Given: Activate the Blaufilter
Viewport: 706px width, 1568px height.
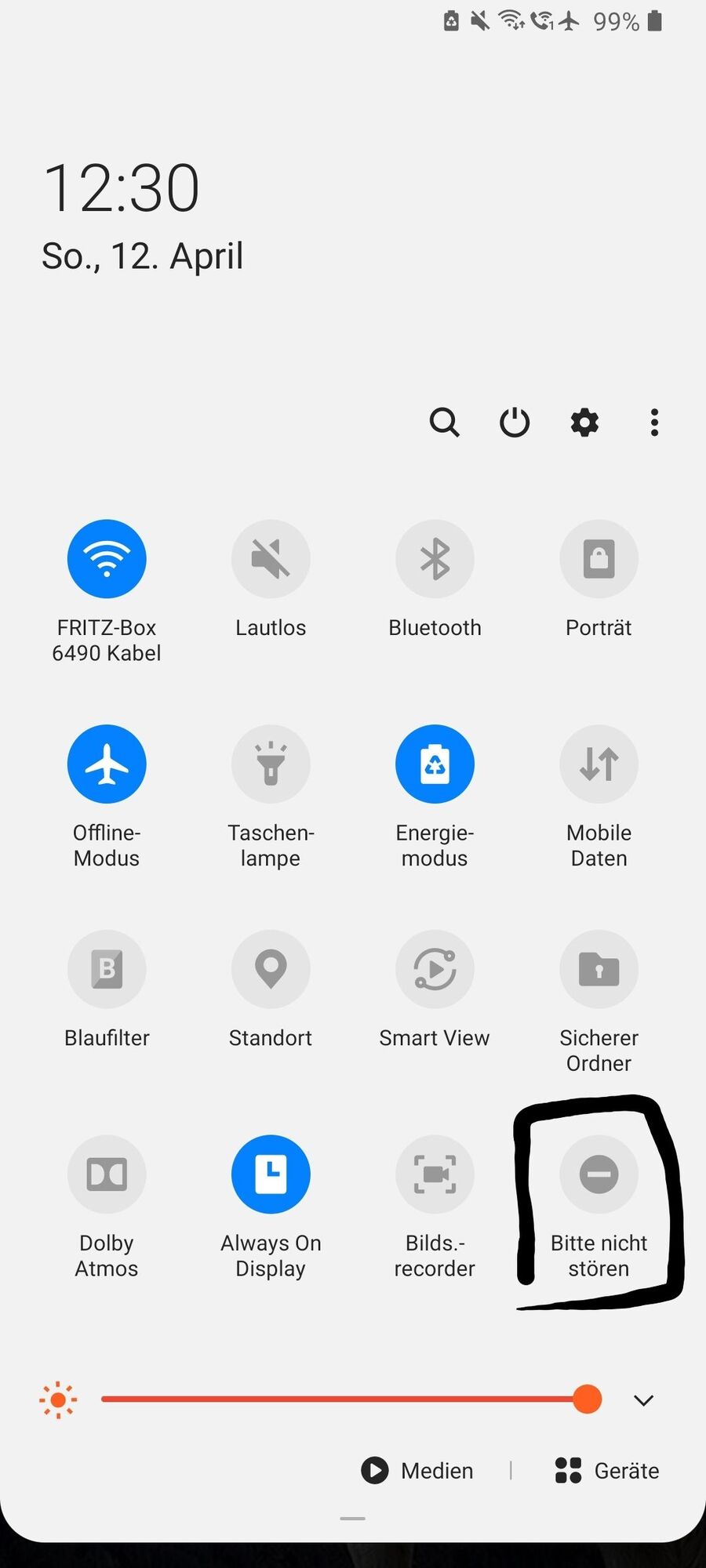Looking at the screenshot, I should point(107,970).
